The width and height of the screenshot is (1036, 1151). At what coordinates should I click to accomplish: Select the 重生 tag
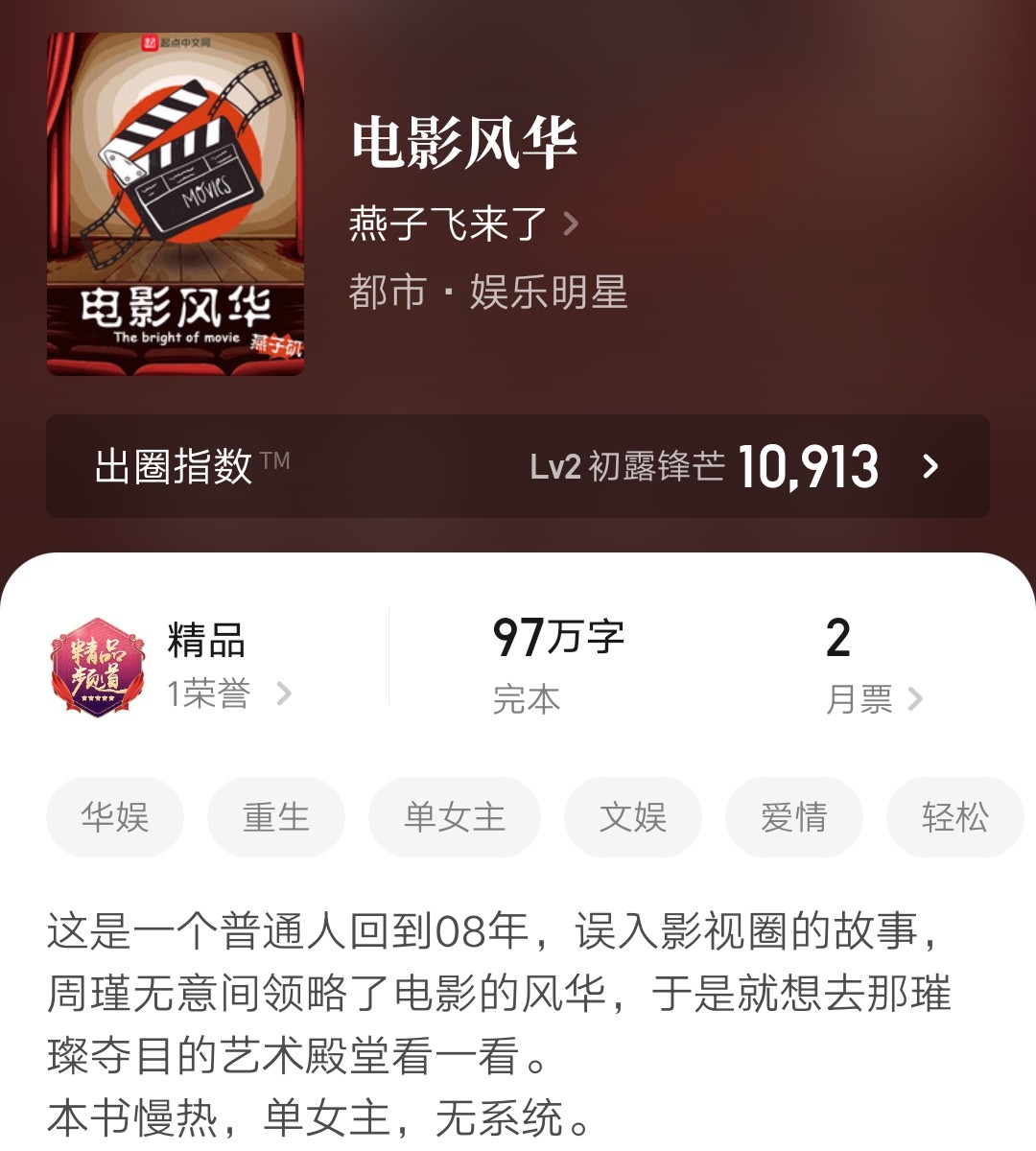276,817
